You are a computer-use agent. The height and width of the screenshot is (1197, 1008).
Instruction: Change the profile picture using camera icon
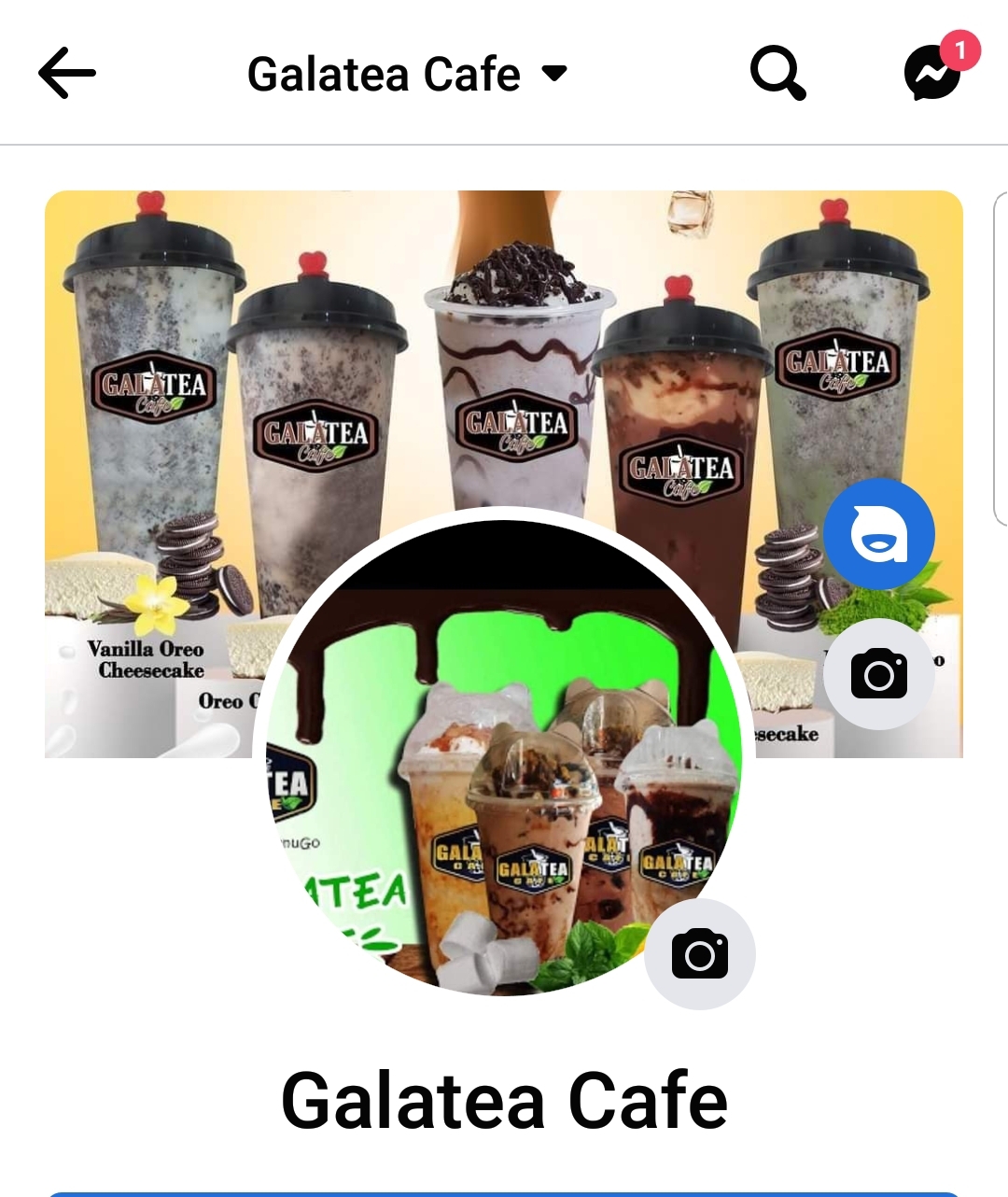(699, 953)
